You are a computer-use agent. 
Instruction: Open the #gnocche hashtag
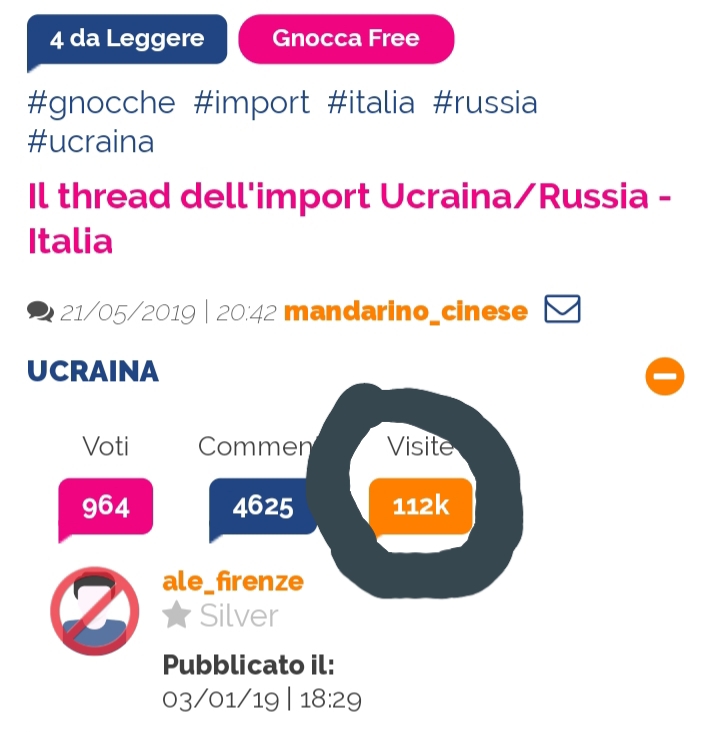point(101,103)
